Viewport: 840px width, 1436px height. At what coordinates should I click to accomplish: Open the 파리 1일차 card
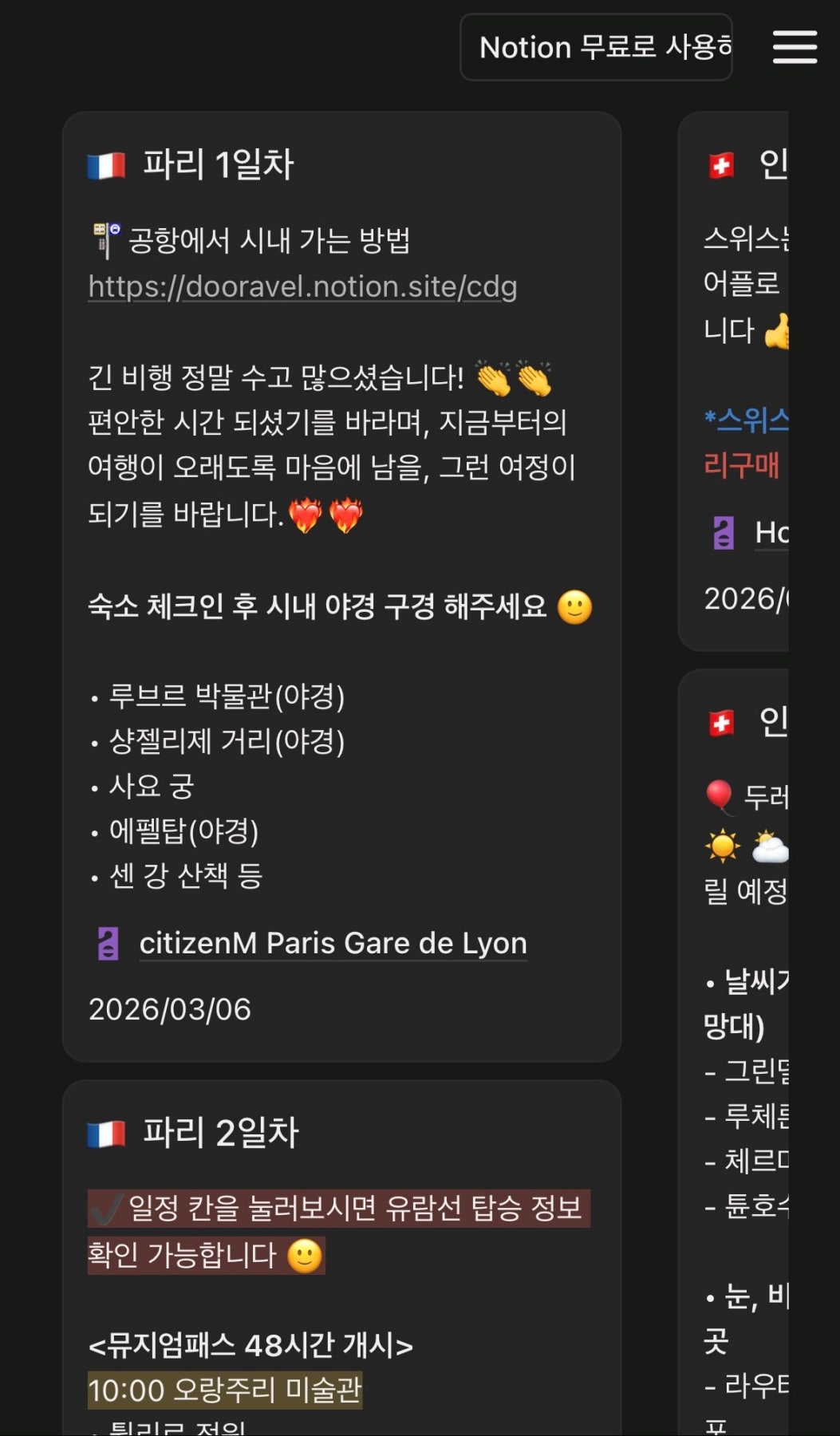tap(218, 164)
